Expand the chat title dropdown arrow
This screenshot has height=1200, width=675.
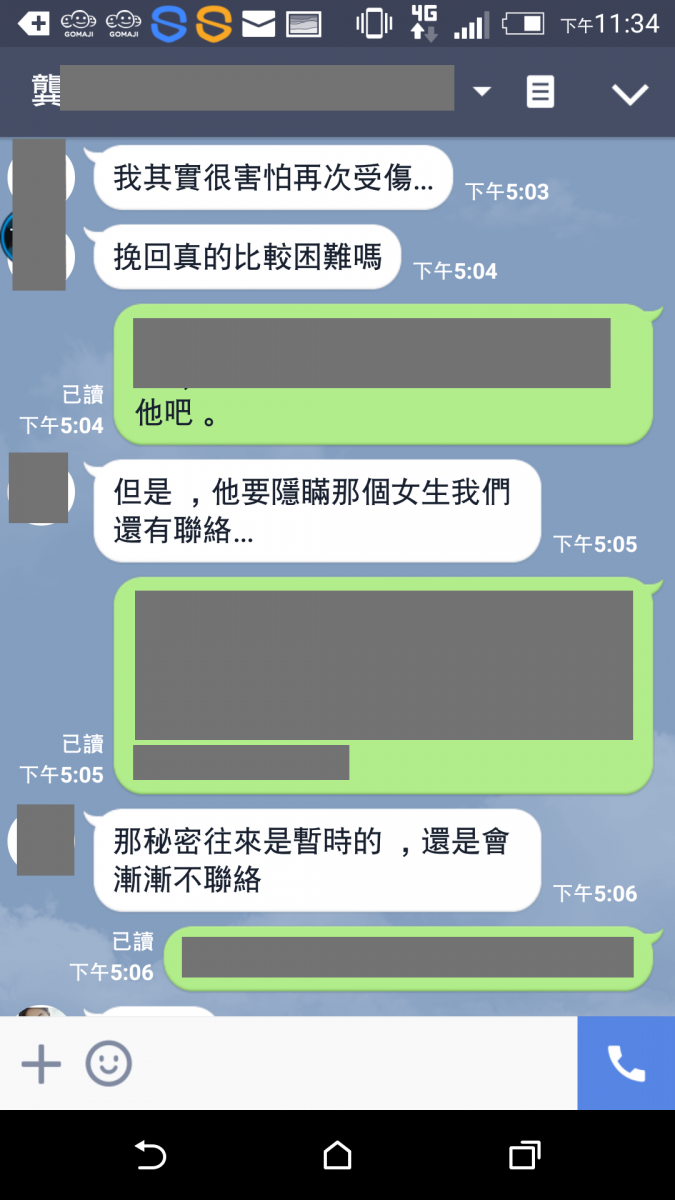tap(482, 92)
